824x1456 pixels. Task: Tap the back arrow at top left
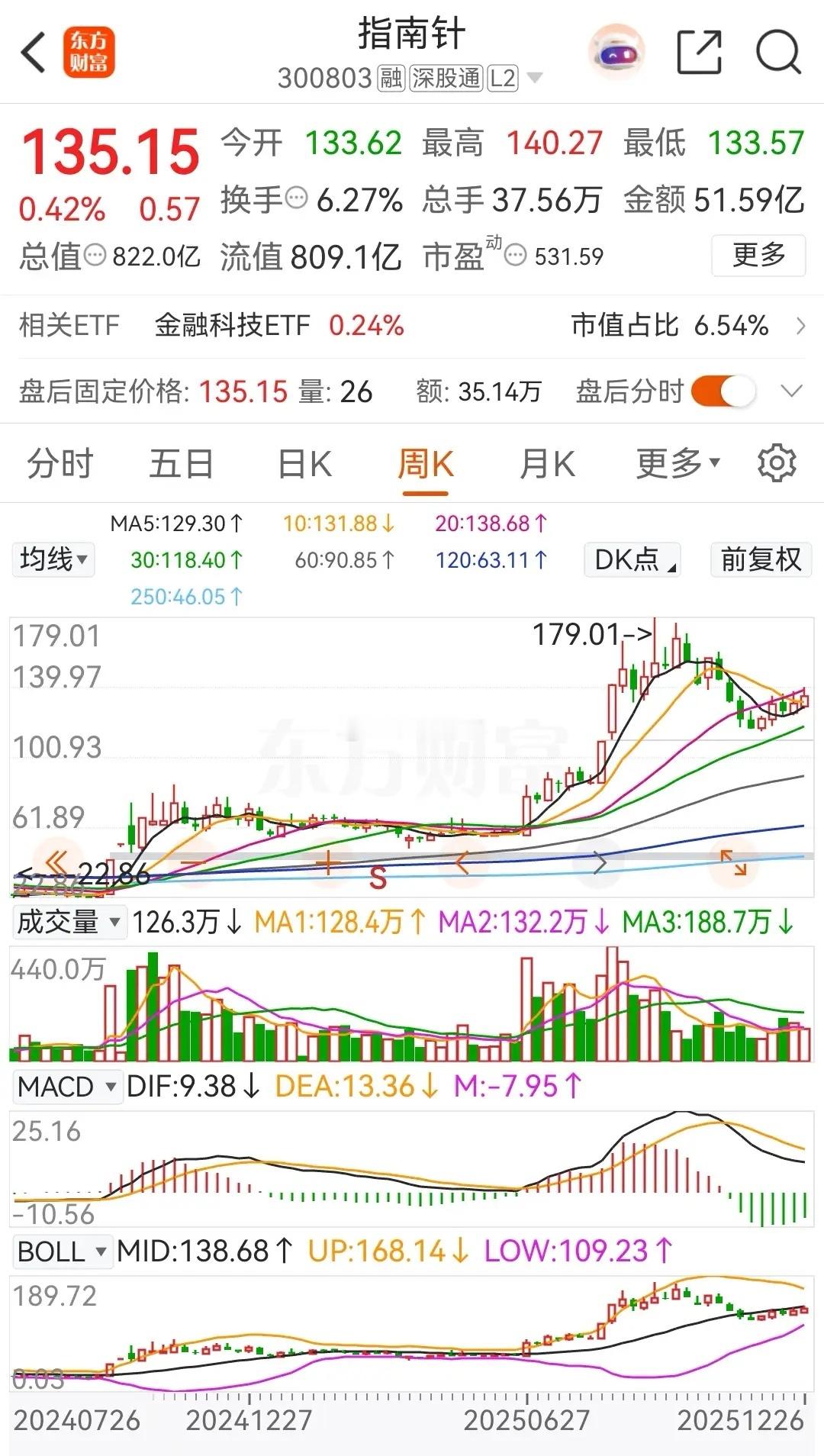(31, 50)
